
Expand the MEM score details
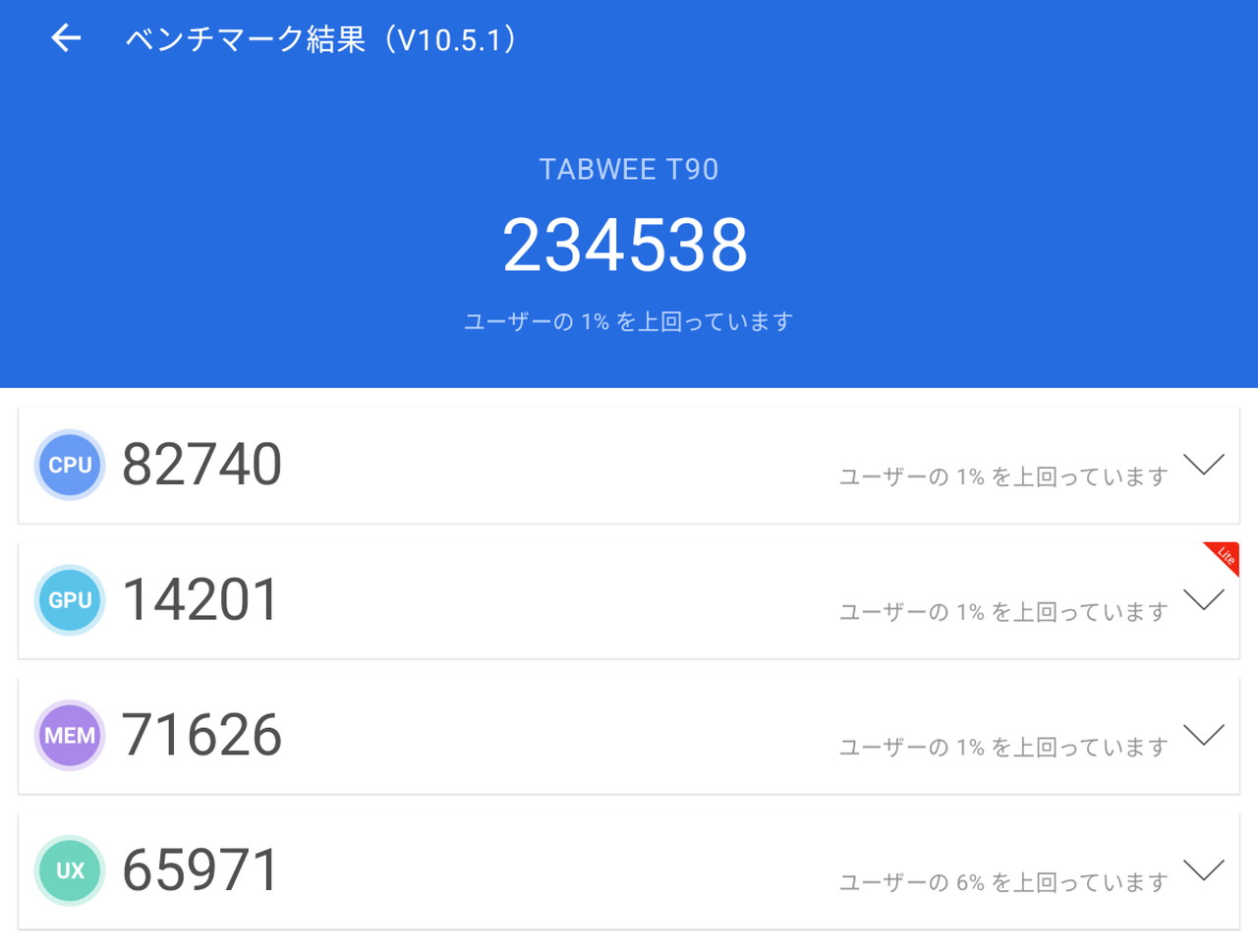coord(1203,735)
